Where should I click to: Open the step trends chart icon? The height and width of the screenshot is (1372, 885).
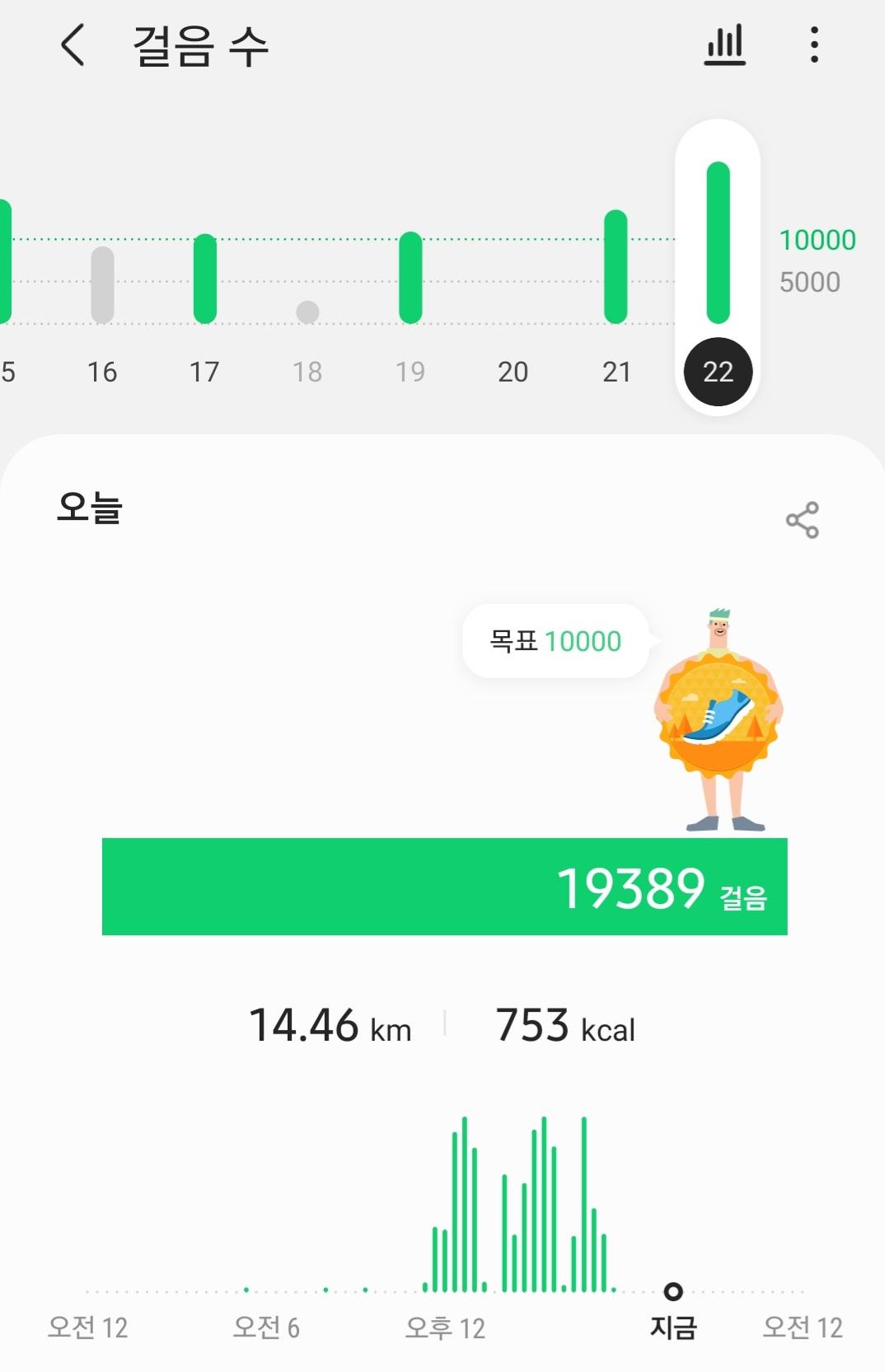point(724,45)
